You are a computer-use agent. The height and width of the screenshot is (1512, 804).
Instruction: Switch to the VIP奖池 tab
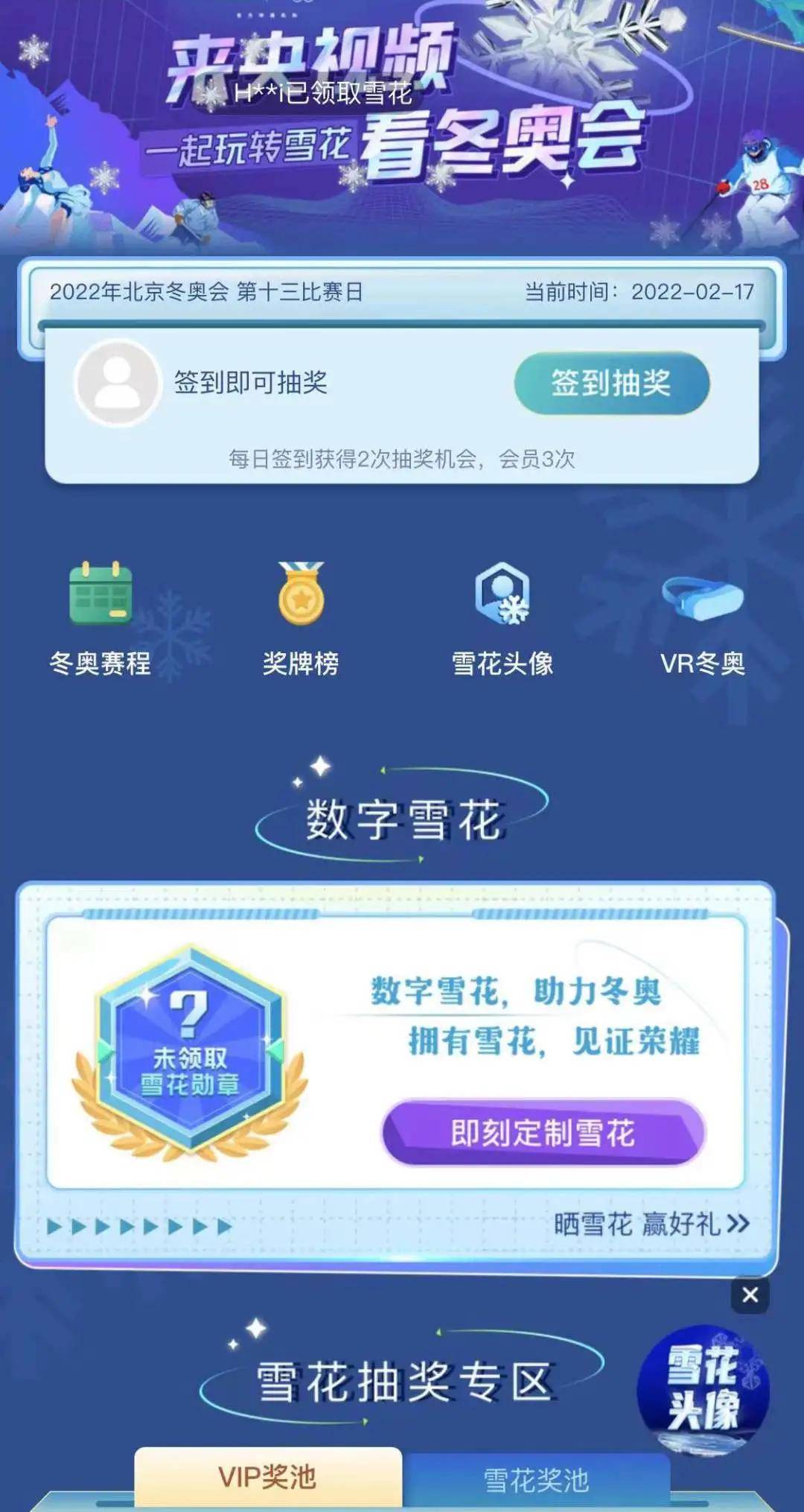pos(268,1476)
